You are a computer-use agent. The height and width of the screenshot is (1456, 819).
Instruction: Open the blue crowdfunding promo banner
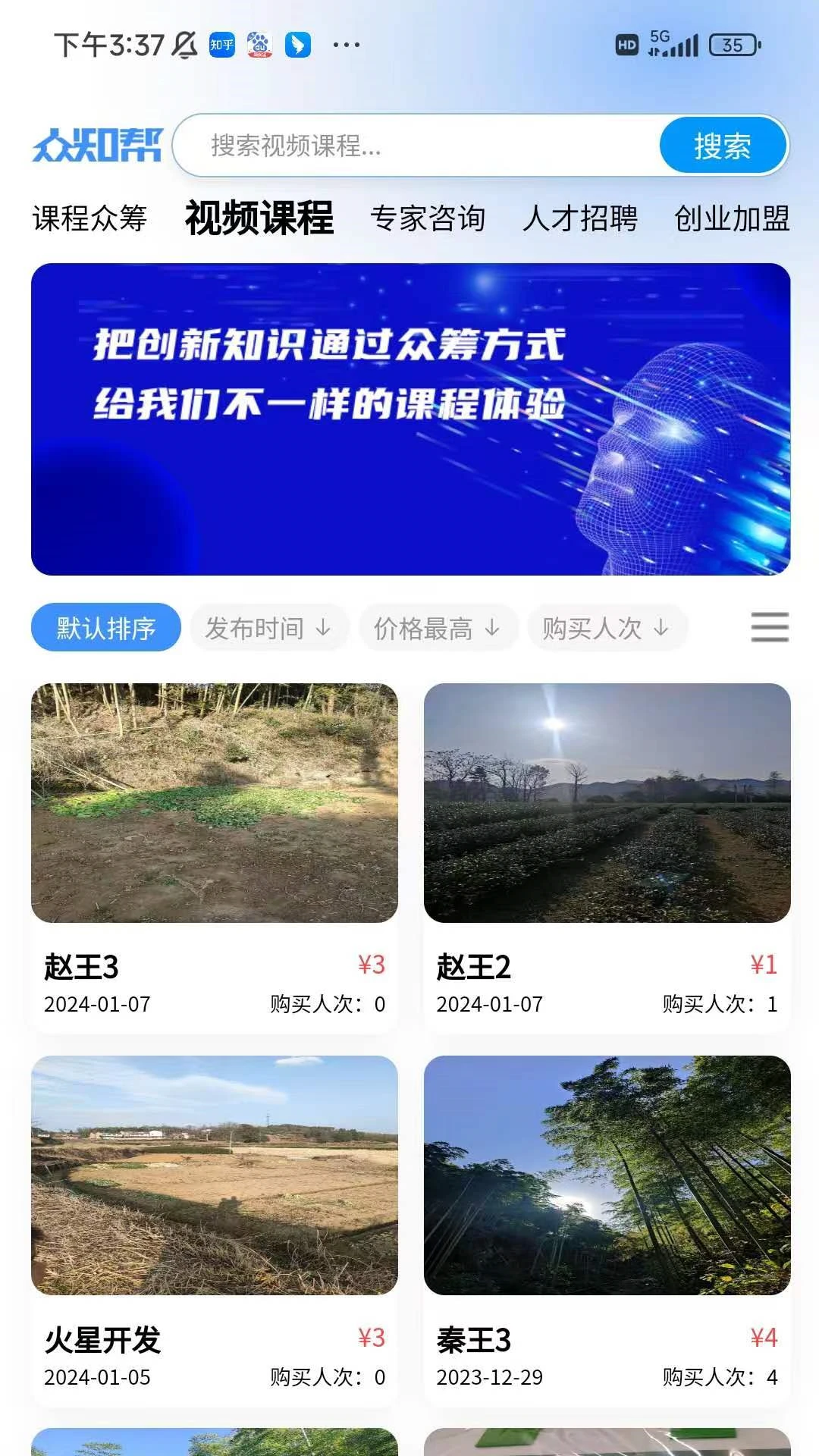[410, 419]
